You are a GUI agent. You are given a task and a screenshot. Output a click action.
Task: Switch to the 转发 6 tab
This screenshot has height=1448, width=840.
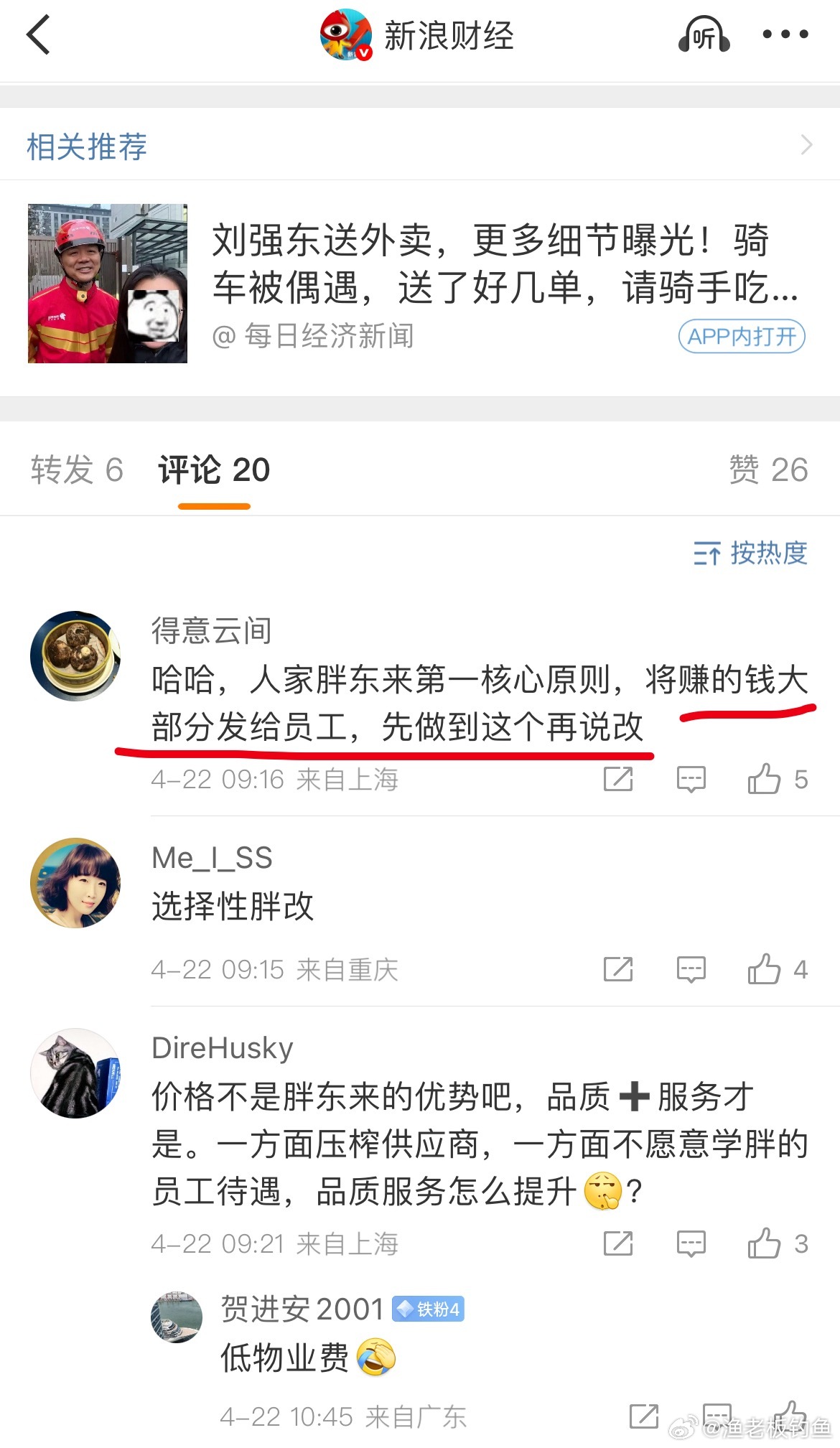click(77, 470)
